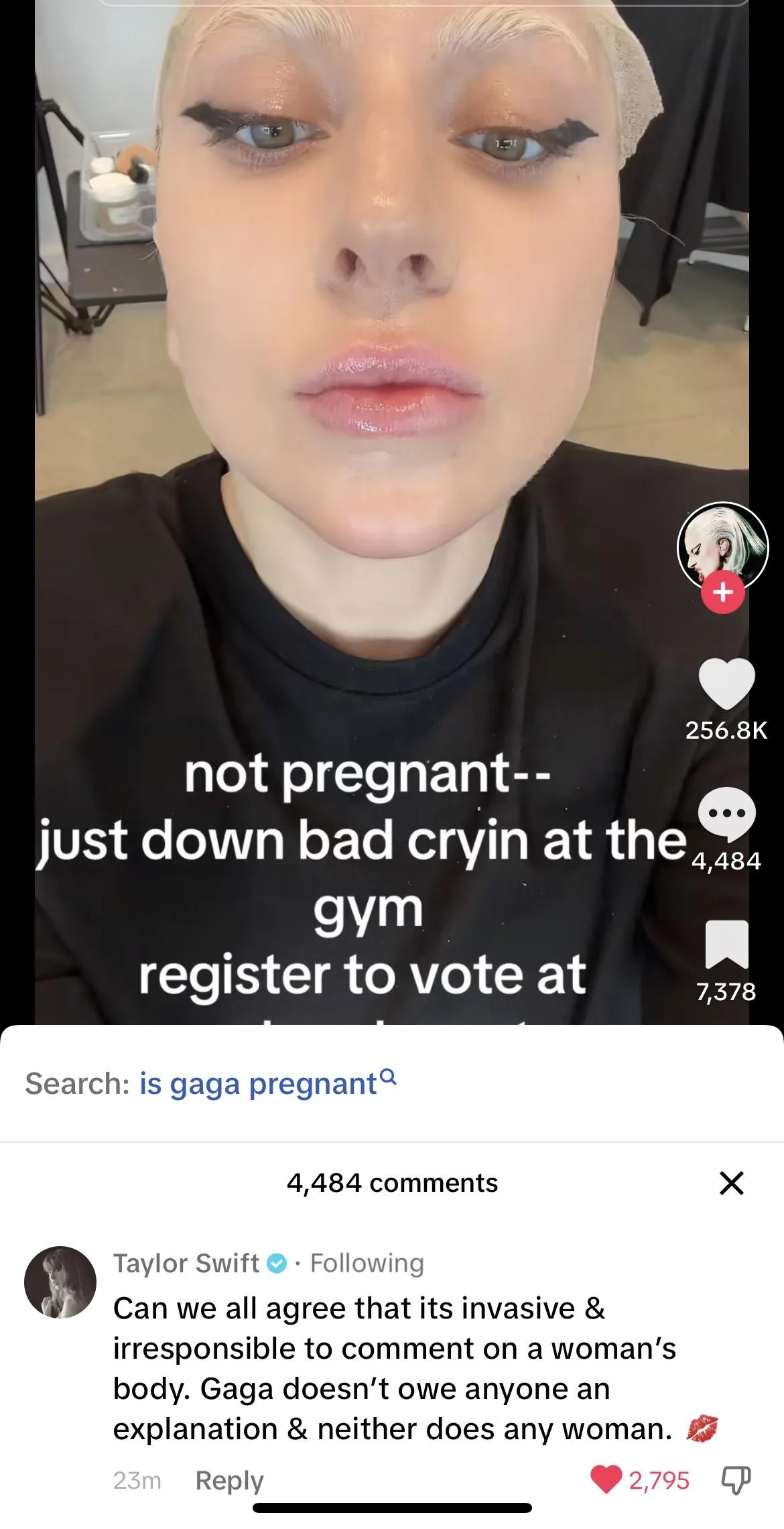
Task: Open Taylor Swift's username link
Action: click(186, 1264)
